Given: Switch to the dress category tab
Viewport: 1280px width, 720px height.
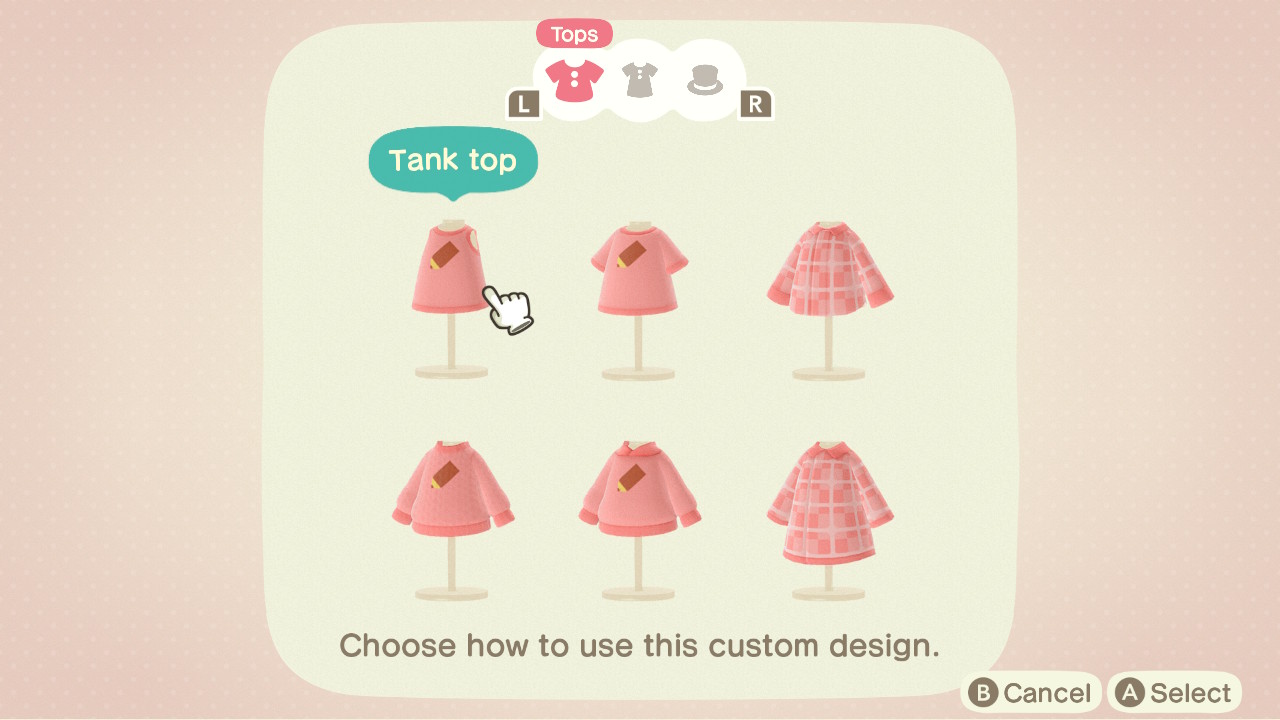Looking at the screenshot, I should pyautogui.click(x=638, y=80).
